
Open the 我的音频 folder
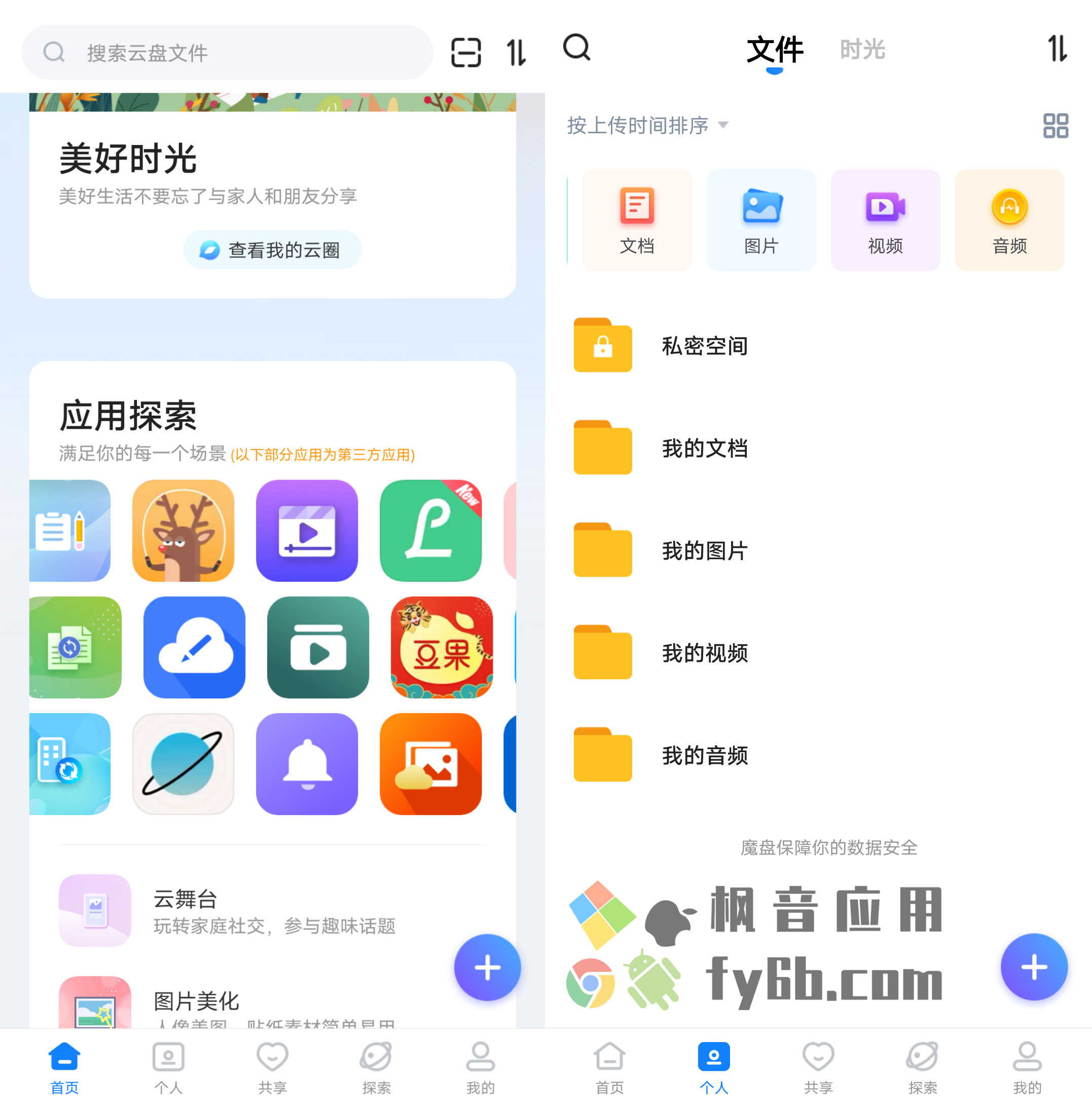point(705,756)
